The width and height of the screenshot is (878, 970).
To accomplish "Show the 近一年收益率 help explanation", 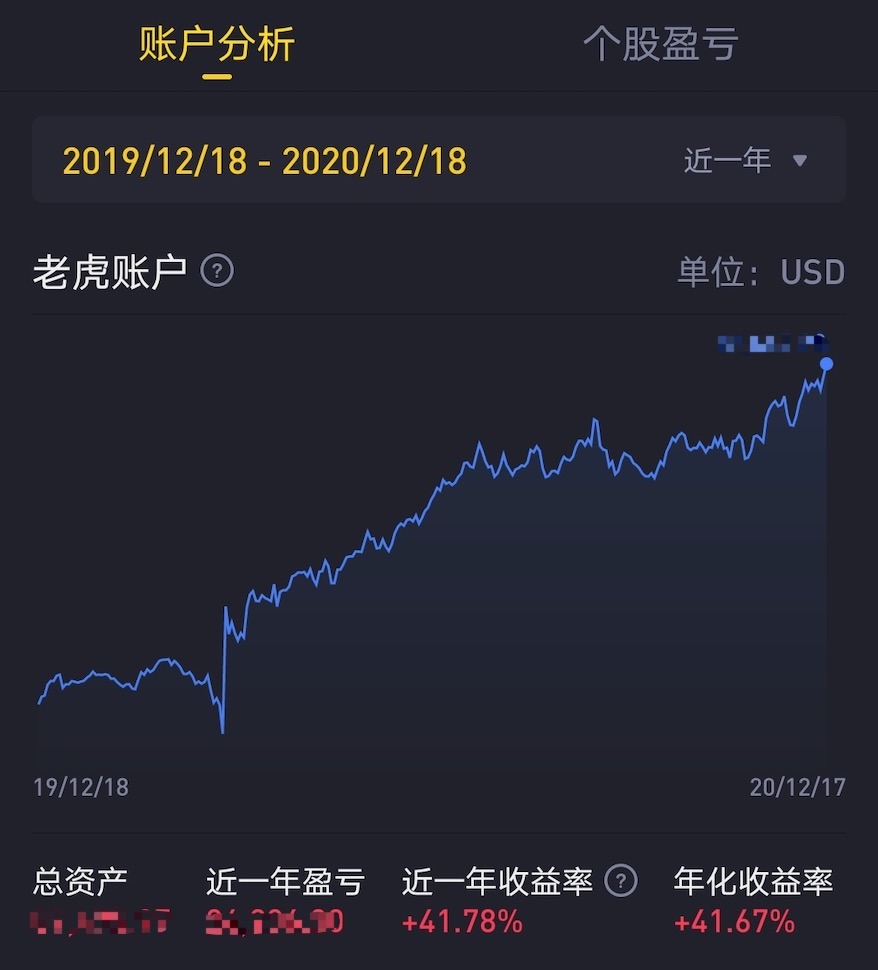I will [621, 881].
